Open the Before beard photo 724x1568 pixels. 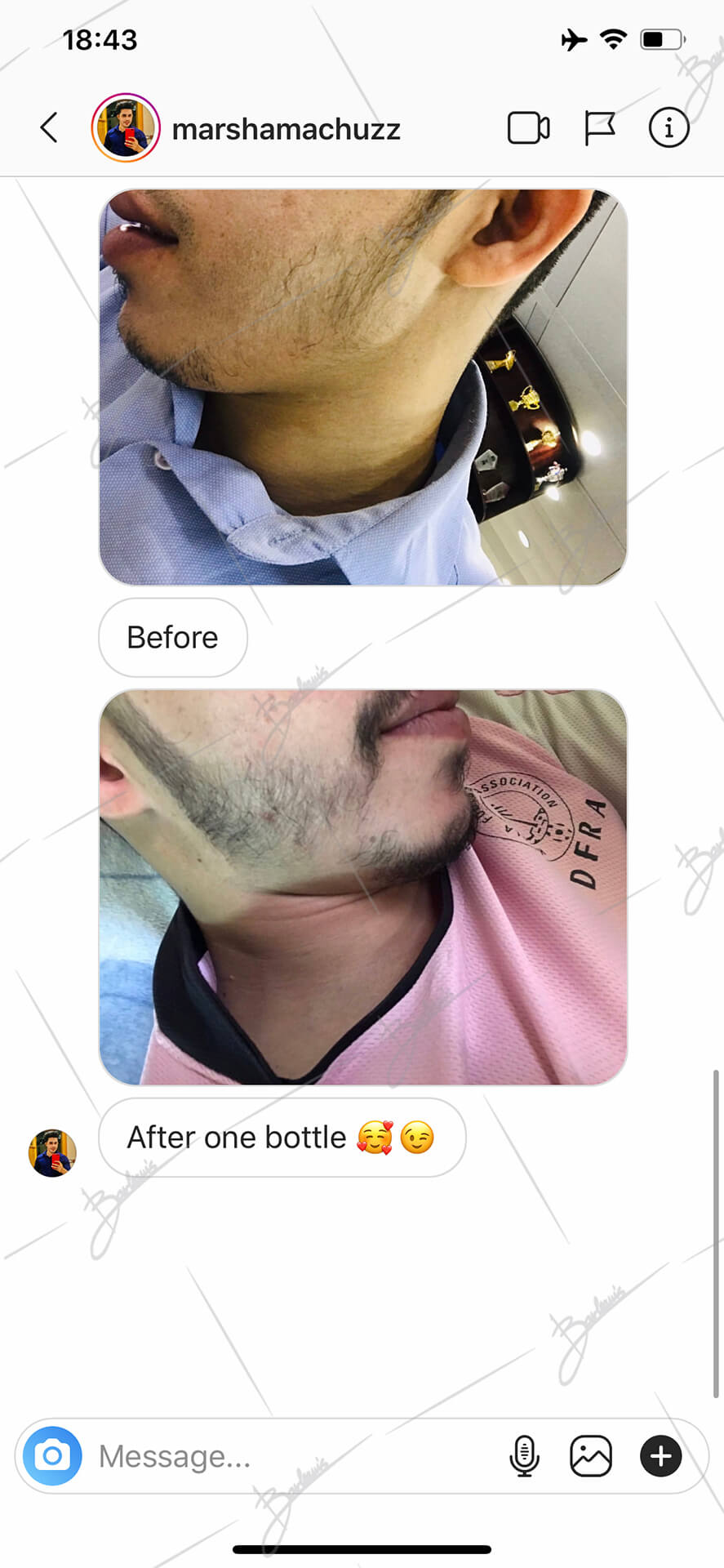363,387
